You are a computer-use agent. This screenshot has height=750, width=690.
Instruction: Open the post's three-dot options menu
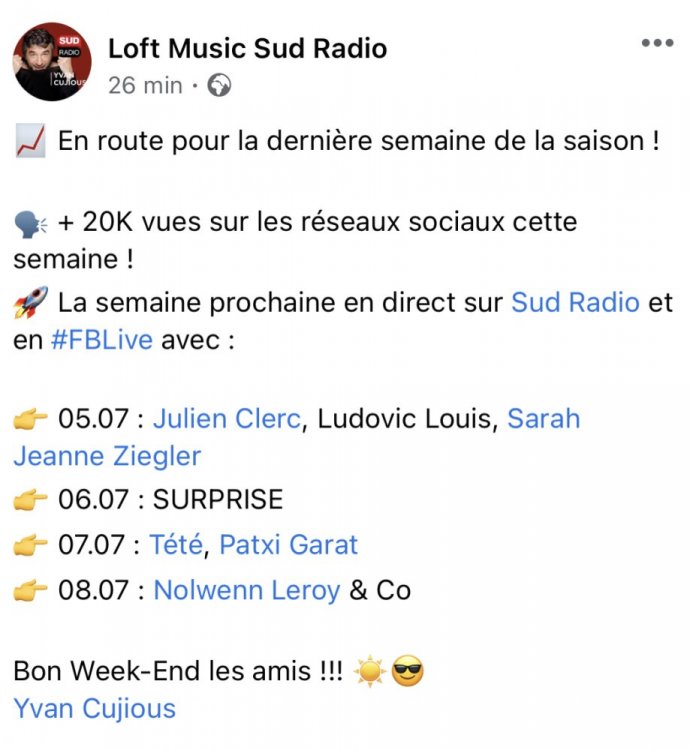coord(657,44)
